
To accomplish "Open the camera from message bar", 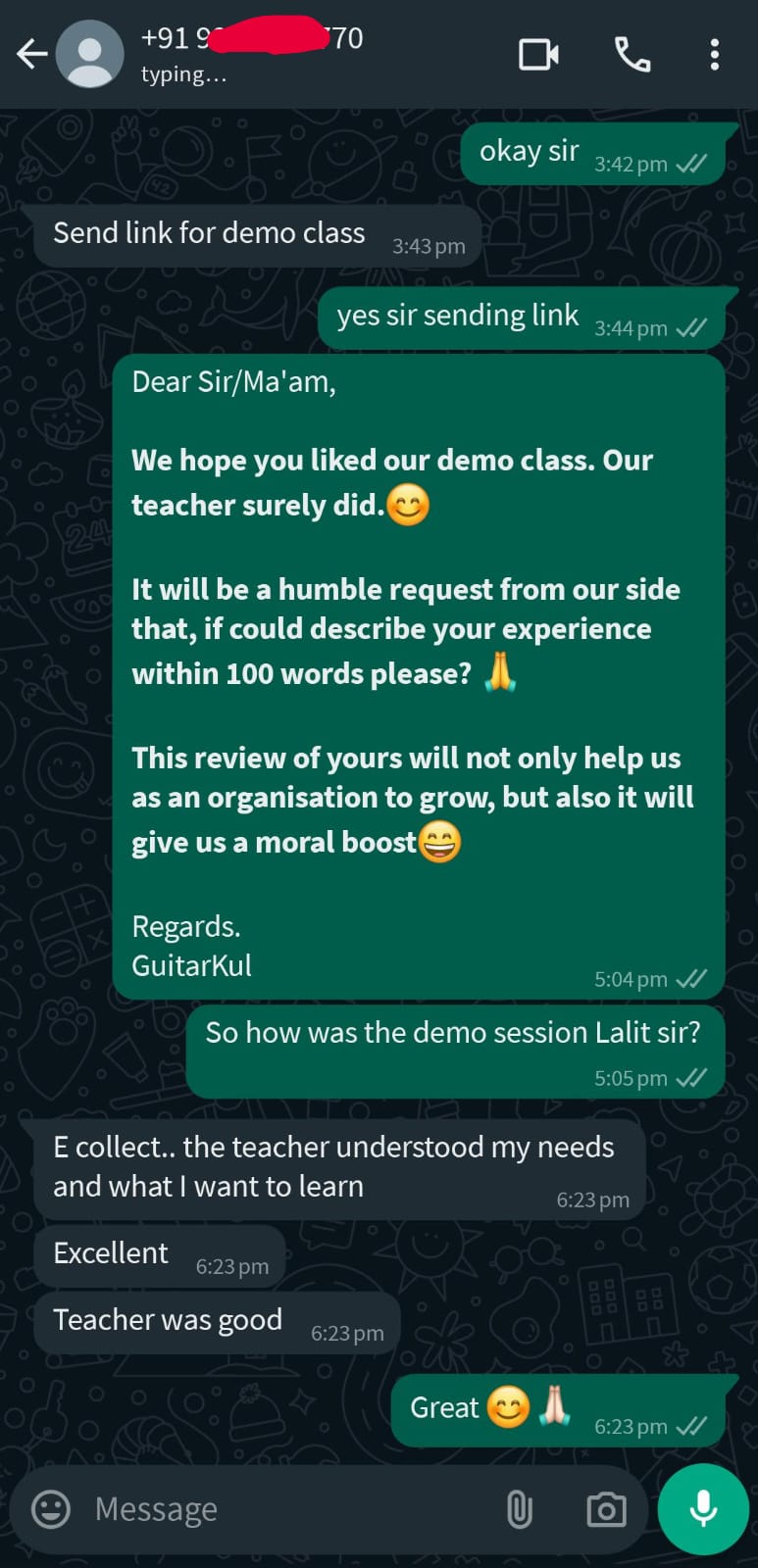I will (606, 1509).
